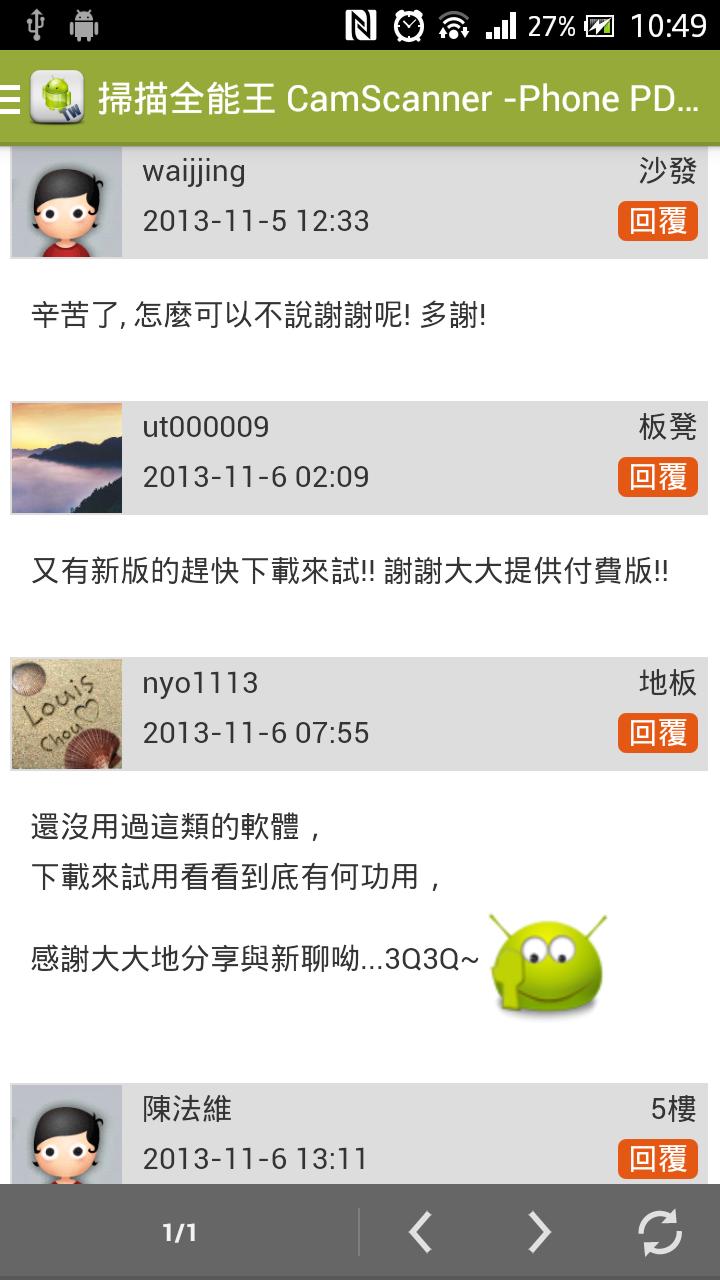Screen dimensions: 720x1280
Task: Reply to ut000009's comment
Action: coord(657,477)
